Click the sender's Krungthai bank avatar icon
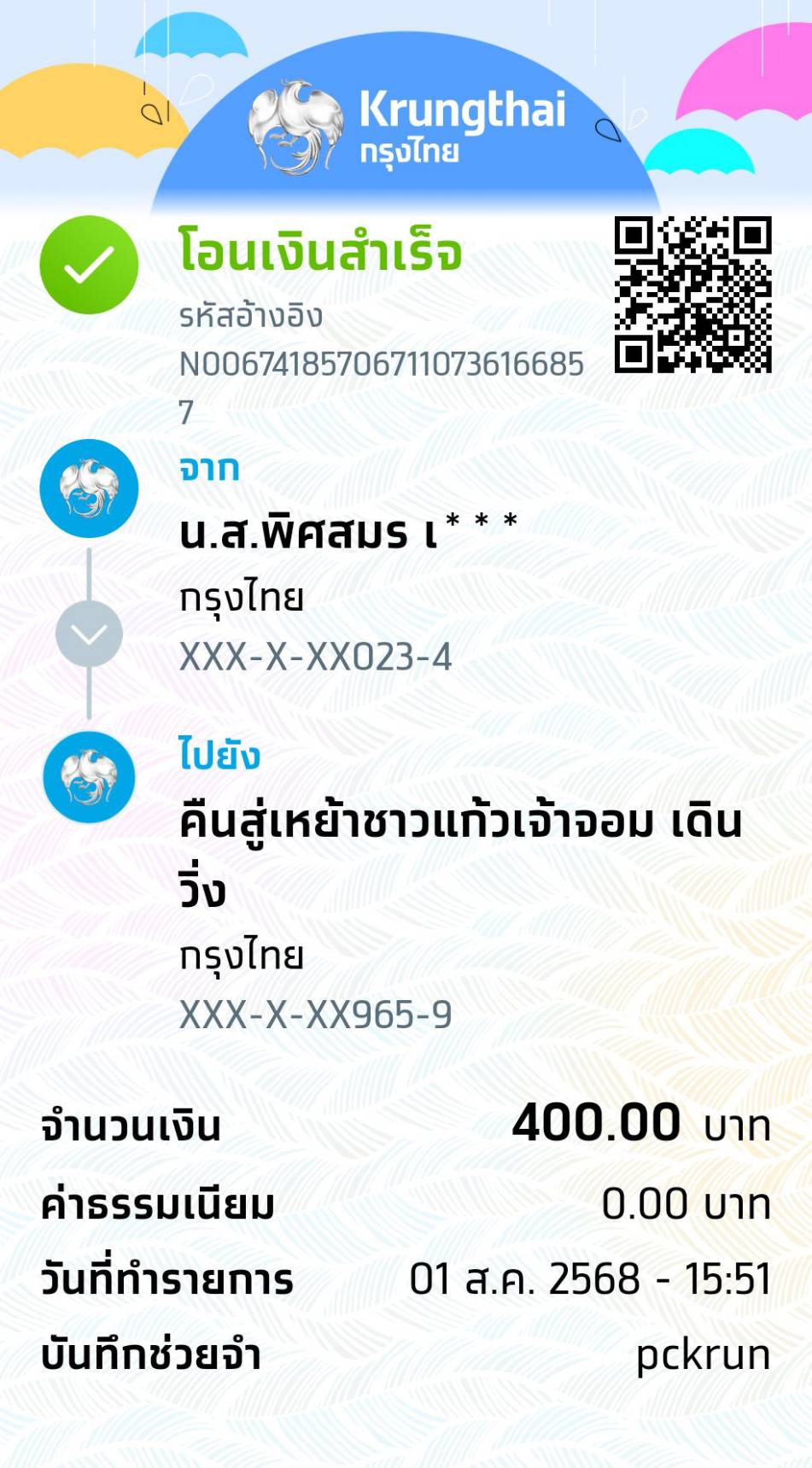812x1468 pixels. [90, 488]
